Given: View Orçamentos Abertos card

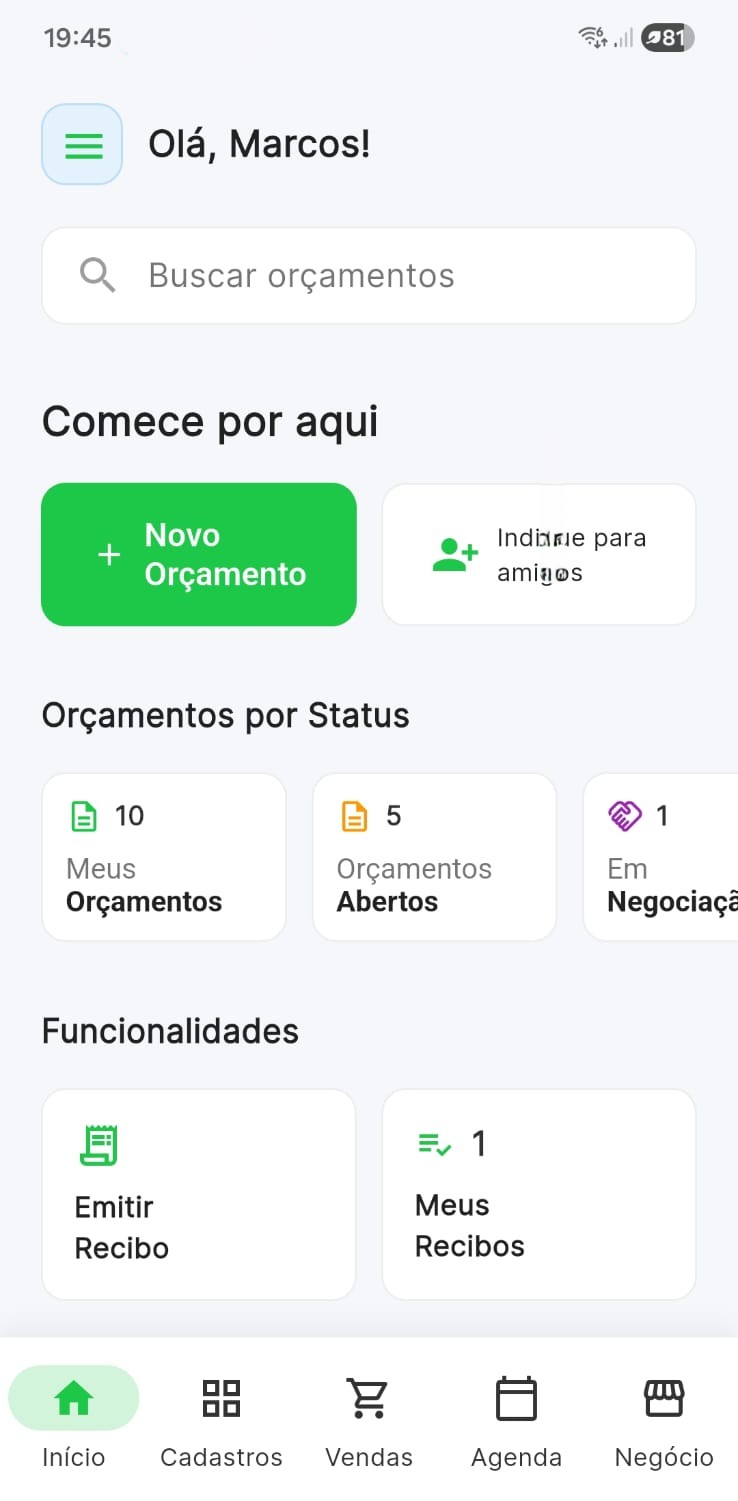Looking at the screenshot, I should 434,857.
